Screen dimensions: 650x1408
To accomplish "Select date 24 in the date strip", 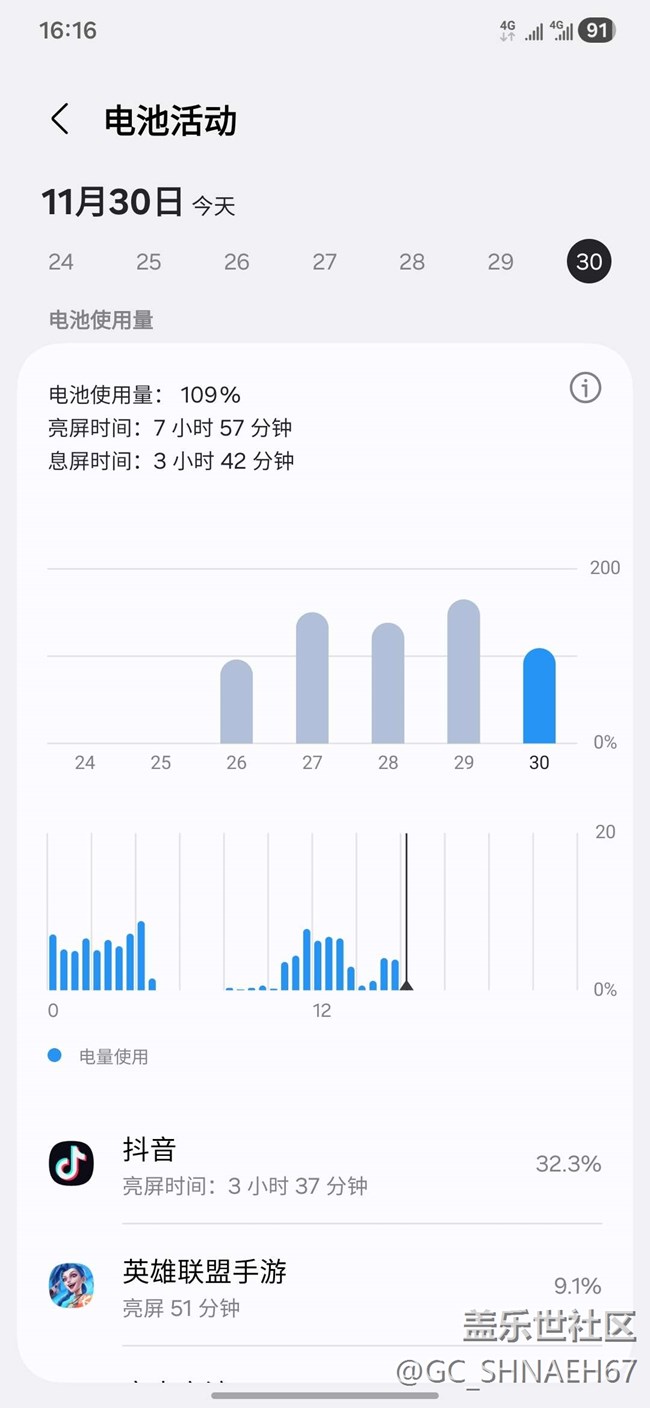I will (x=61, y=262).
